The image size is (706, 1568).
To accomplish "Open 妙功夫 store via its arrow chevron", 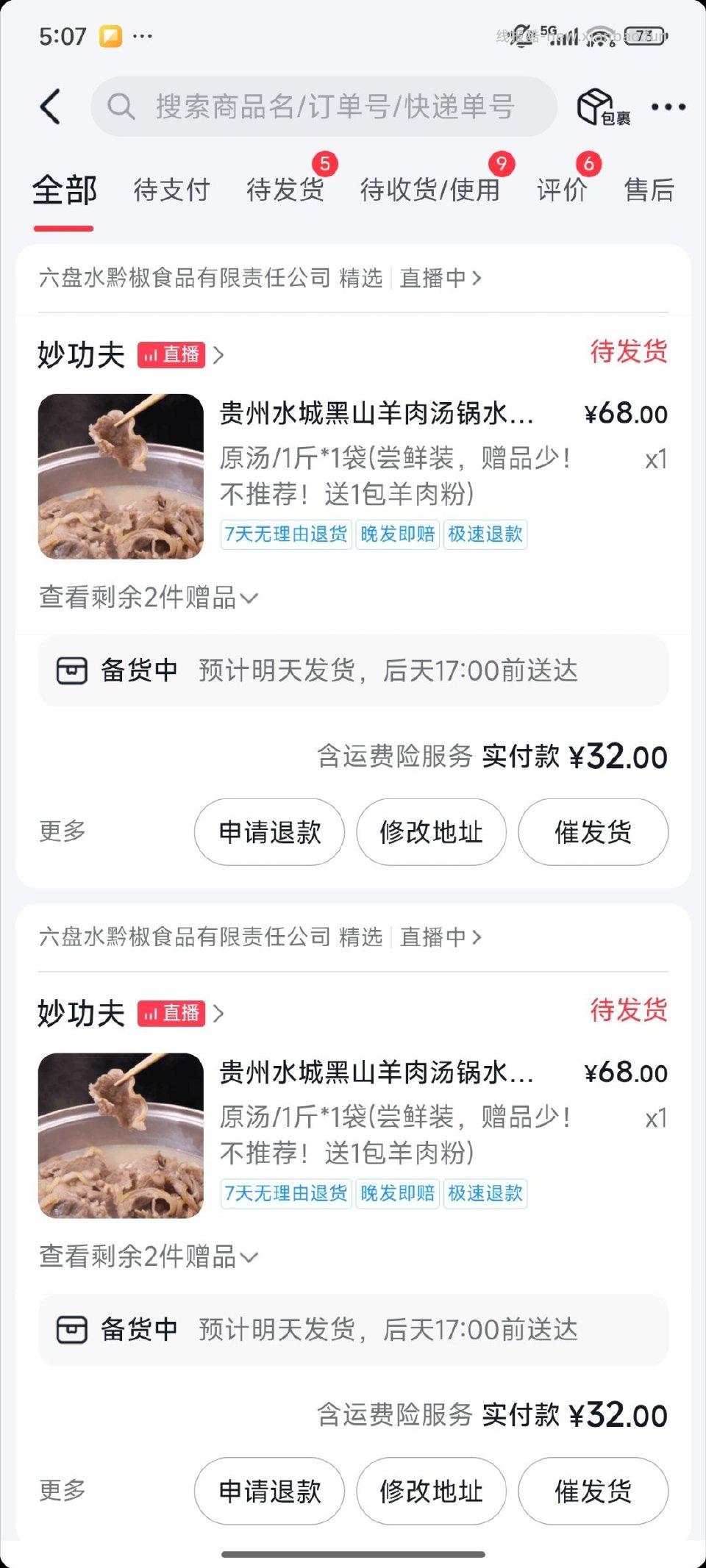I will (x=220, y=355).
